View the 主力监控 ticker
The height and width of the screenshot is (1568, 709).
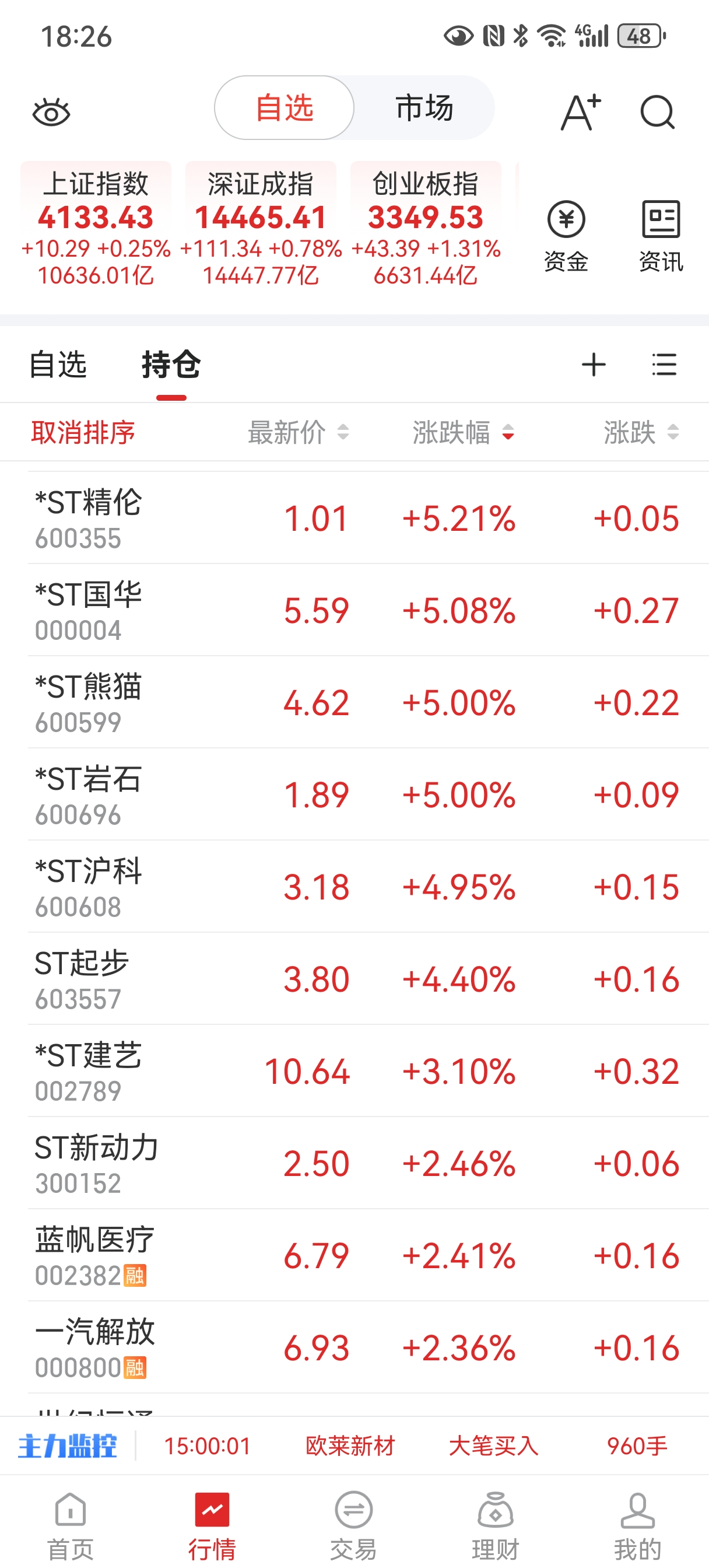pos(68,1446)
